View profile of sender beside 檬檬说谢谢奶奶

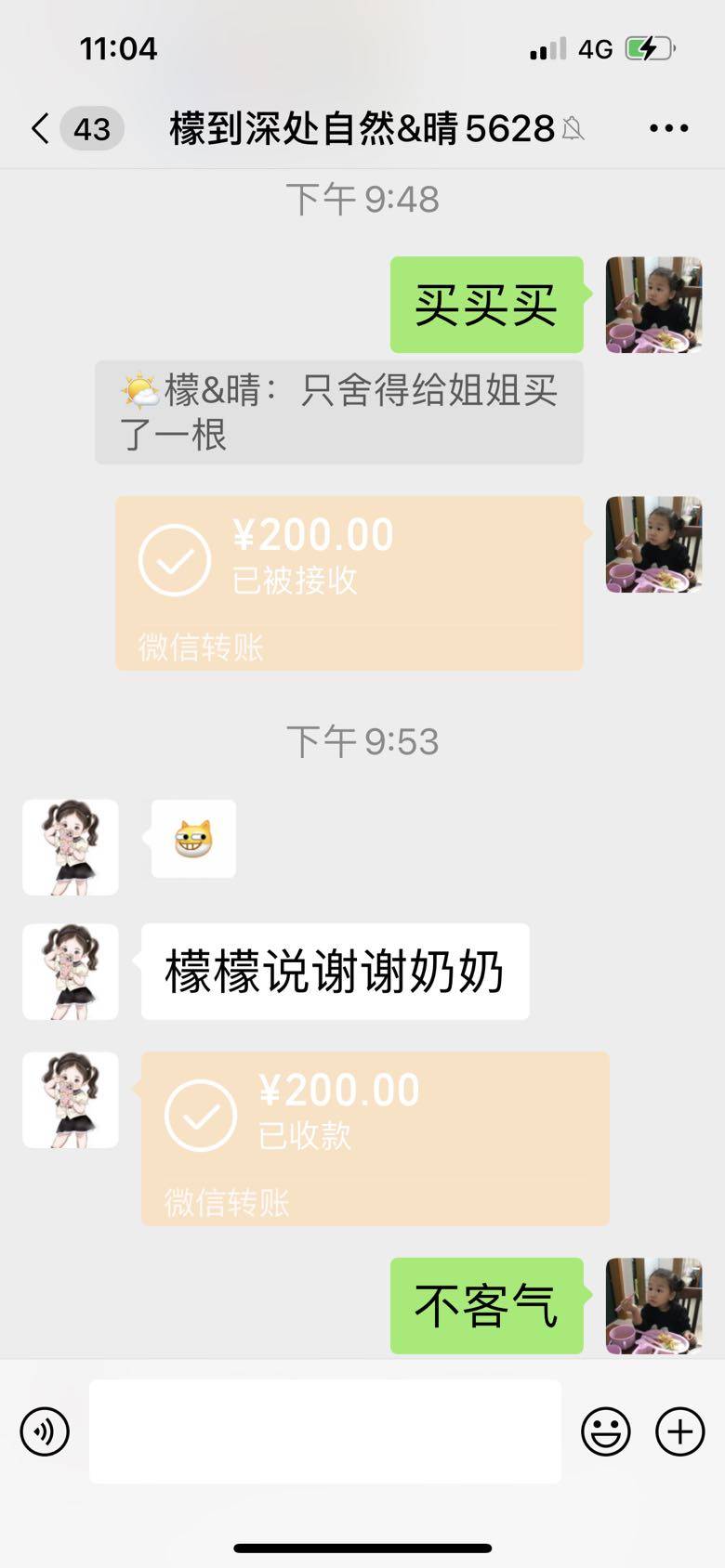[71, 972]
